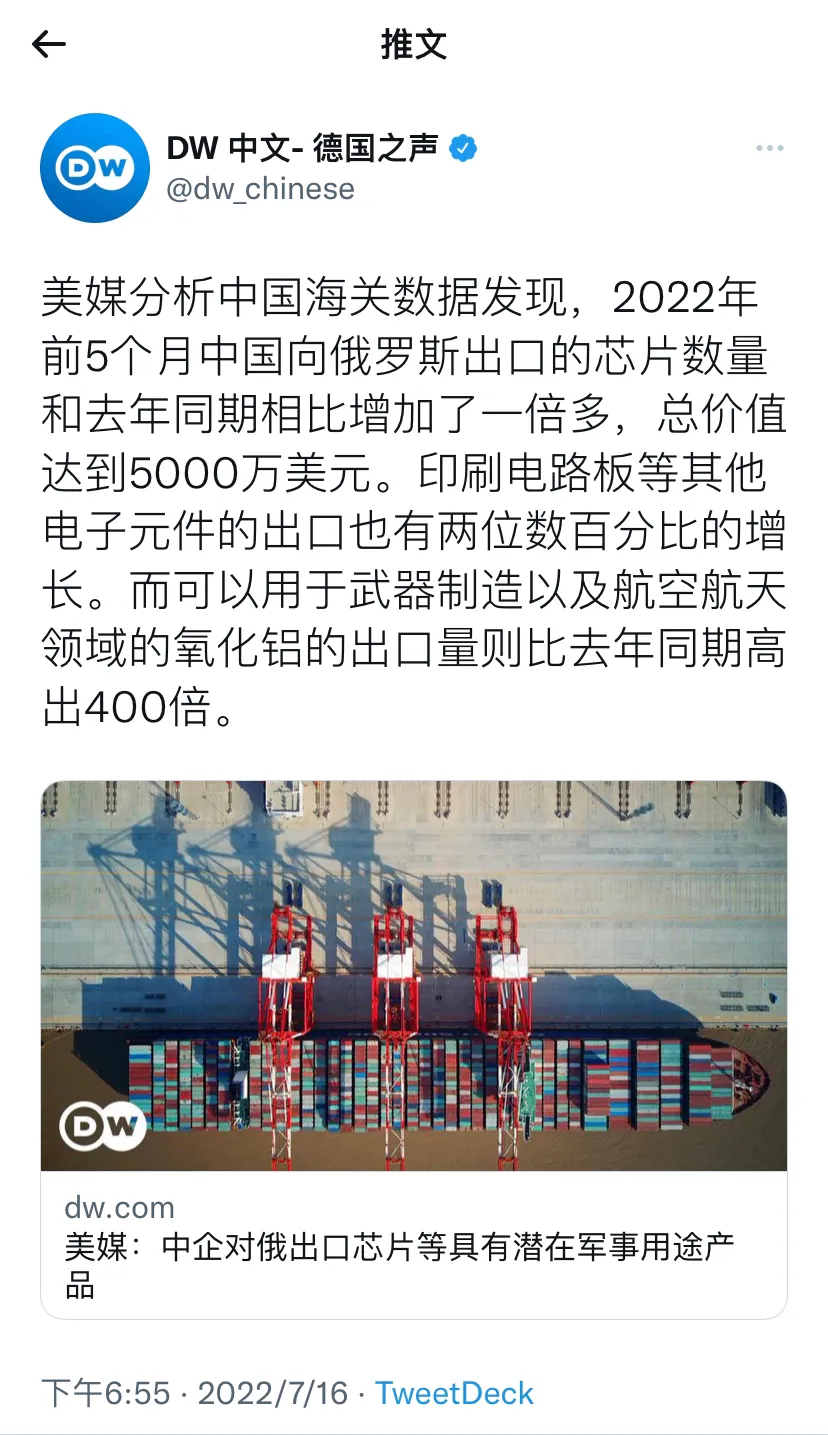The height and width of the screenshot is (1435, 828).
Task: Go back using the arrow icon
Action: [48, 44]
